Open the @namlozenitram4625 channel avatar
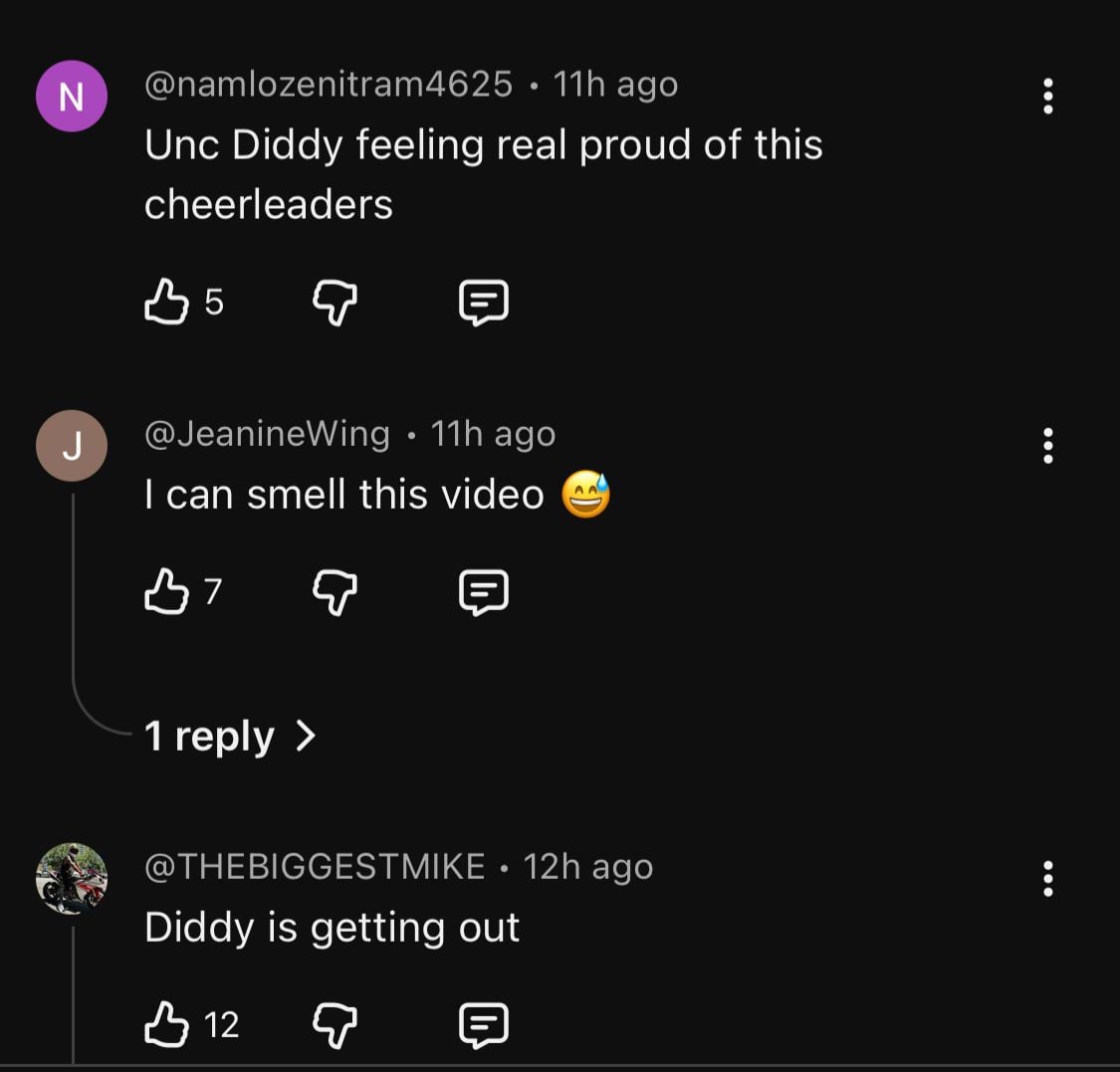Image resolution: width=1120 pixels, height=1072 pixels. (x=72, y=97)
